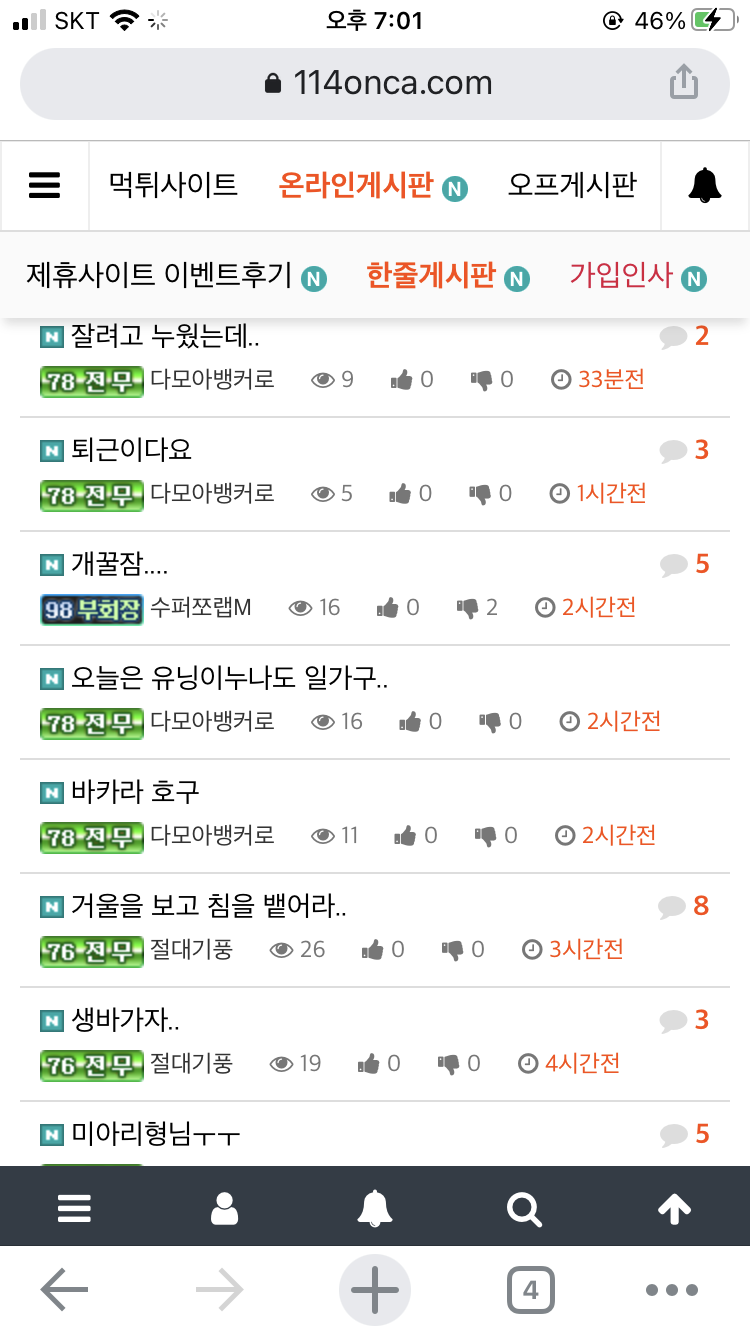Open the top notifications bell
The image size is (750, 1334).
[x=705, y=185]
